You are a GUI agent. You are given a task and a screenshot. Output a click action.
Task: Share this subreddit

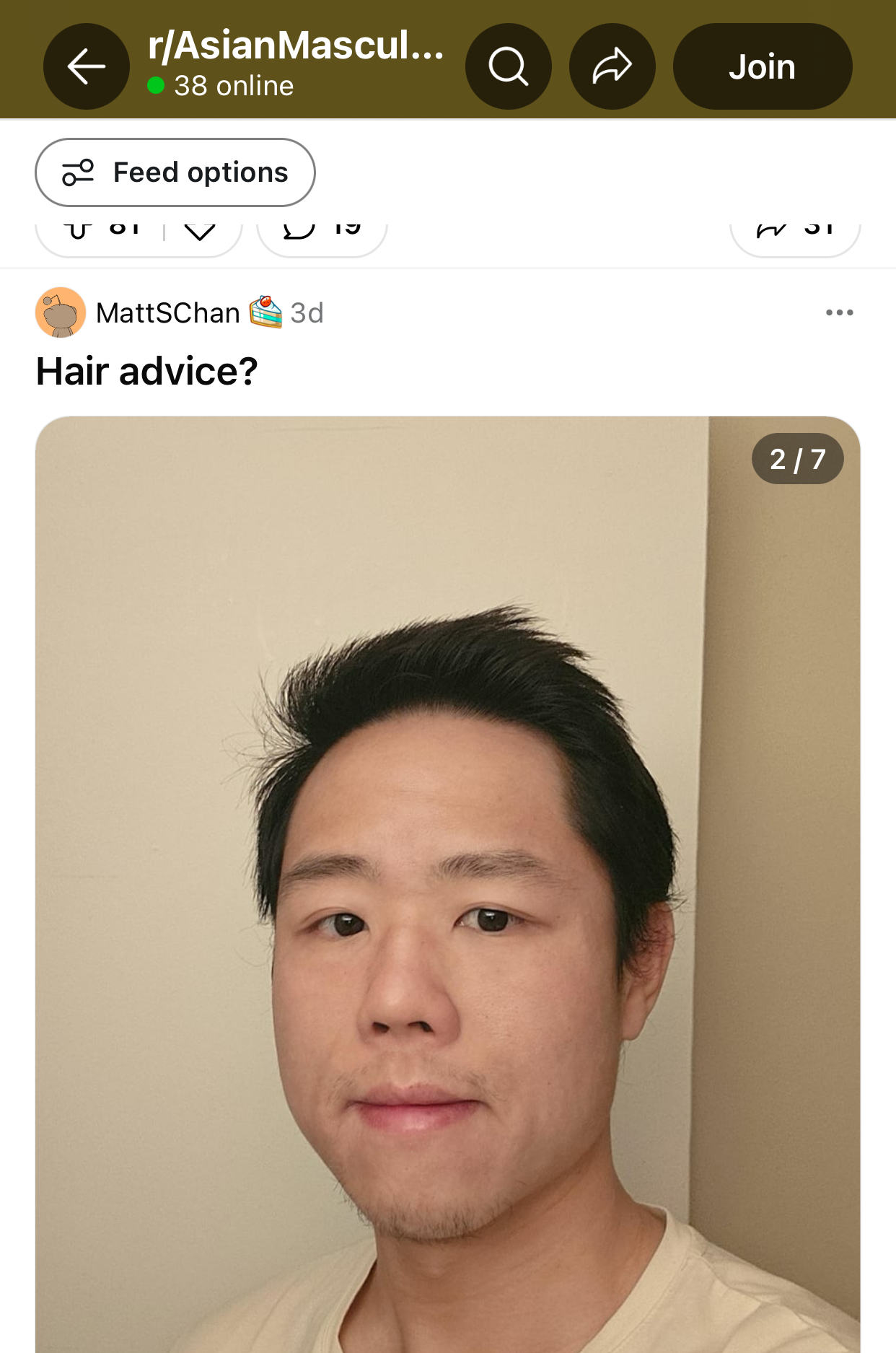point(612,66)
